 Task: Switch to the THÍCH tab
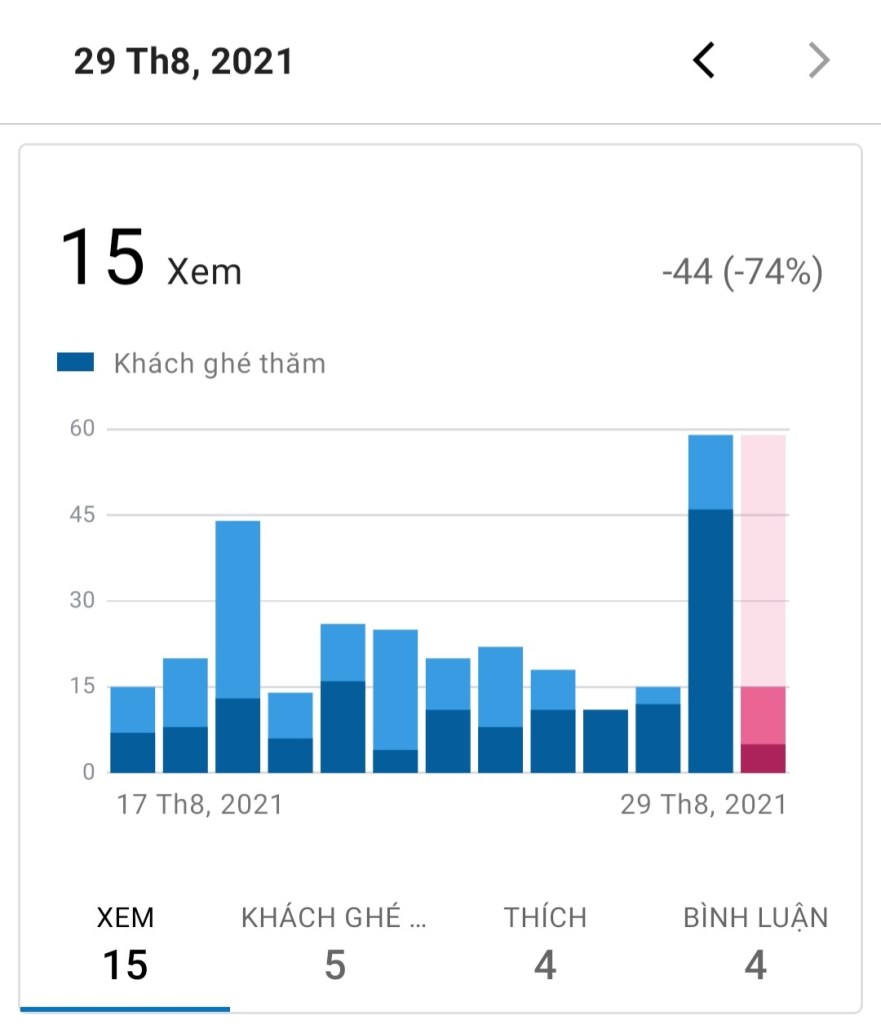[545, 943]
